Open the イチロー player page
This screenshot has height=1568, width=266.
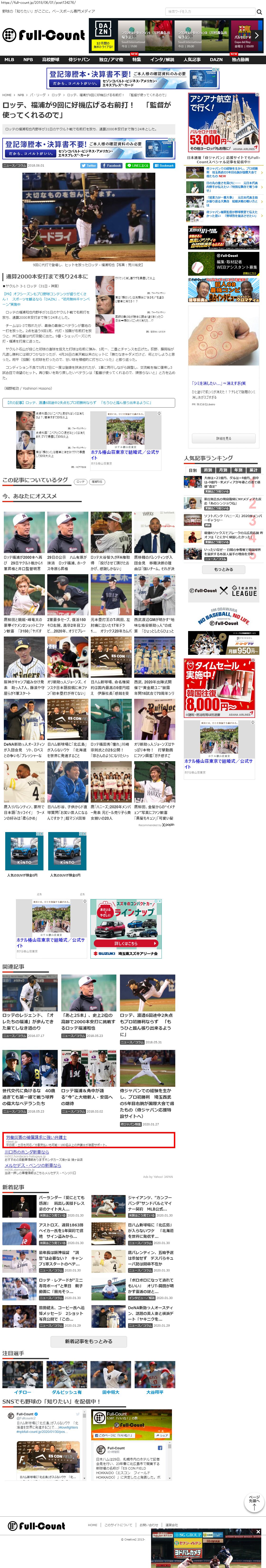[23, 1392]
